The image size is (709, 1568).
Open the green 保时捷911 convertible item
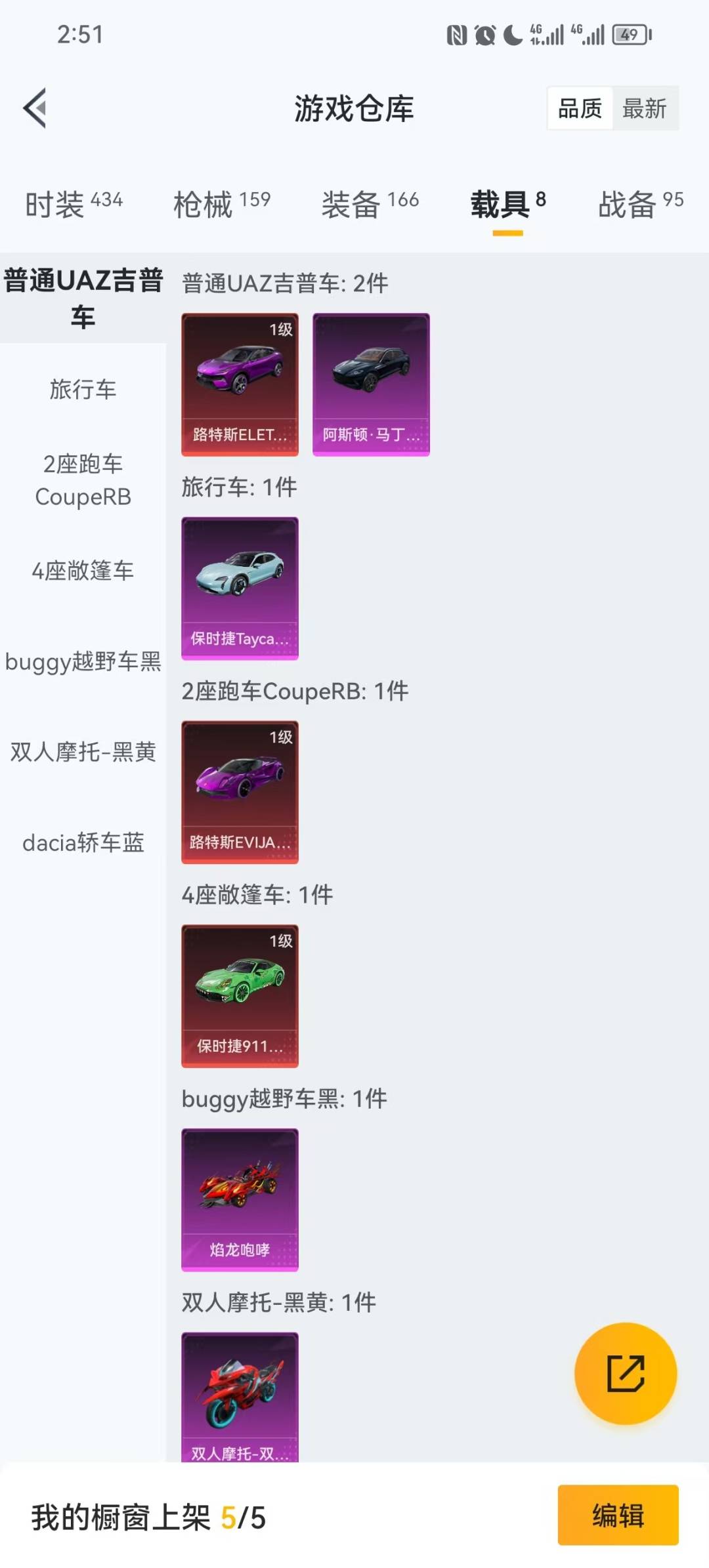point(240,994)
